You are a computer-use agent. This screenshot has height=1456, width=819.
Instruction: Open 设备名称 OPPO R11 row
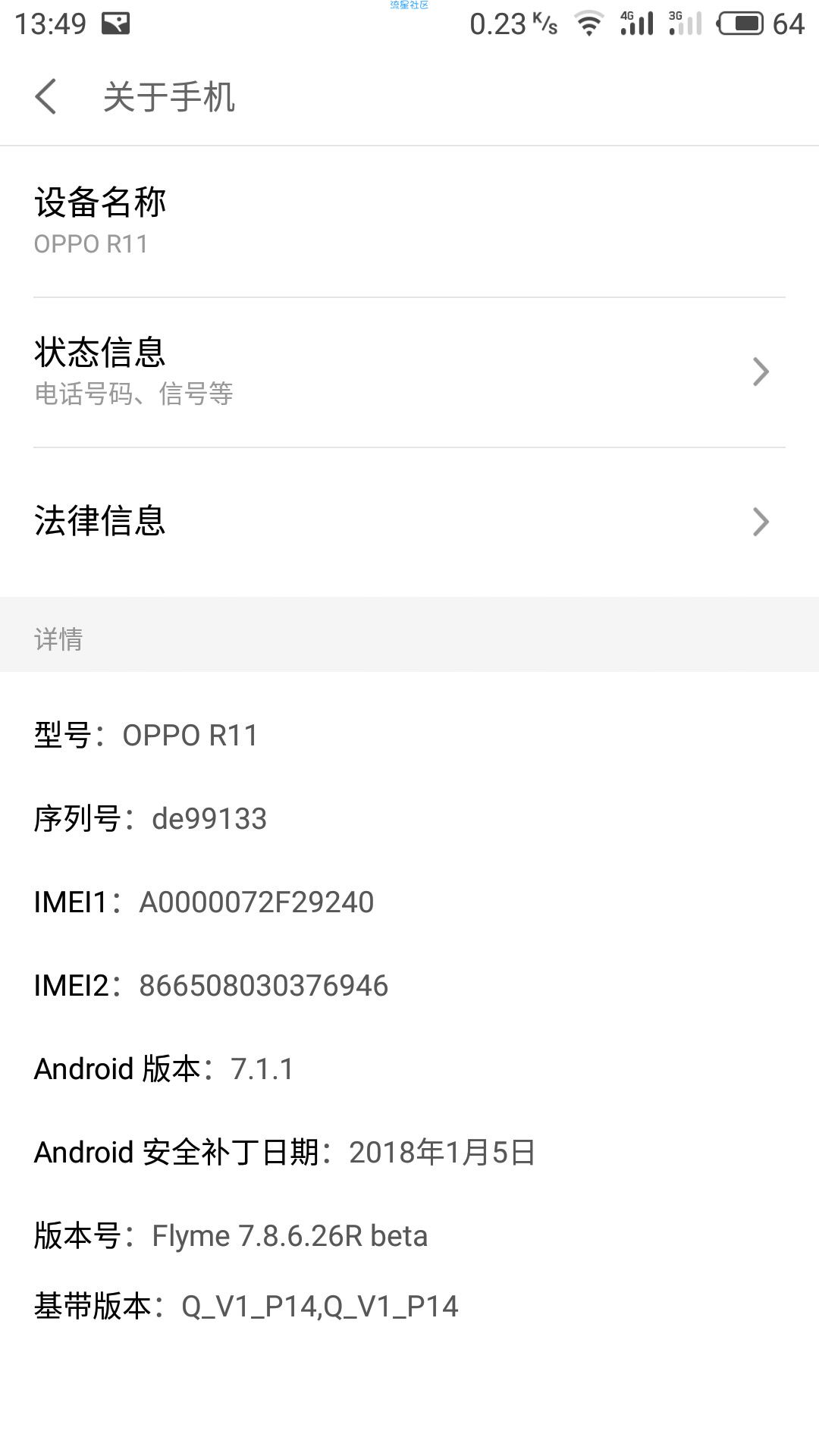coord(409,221)
